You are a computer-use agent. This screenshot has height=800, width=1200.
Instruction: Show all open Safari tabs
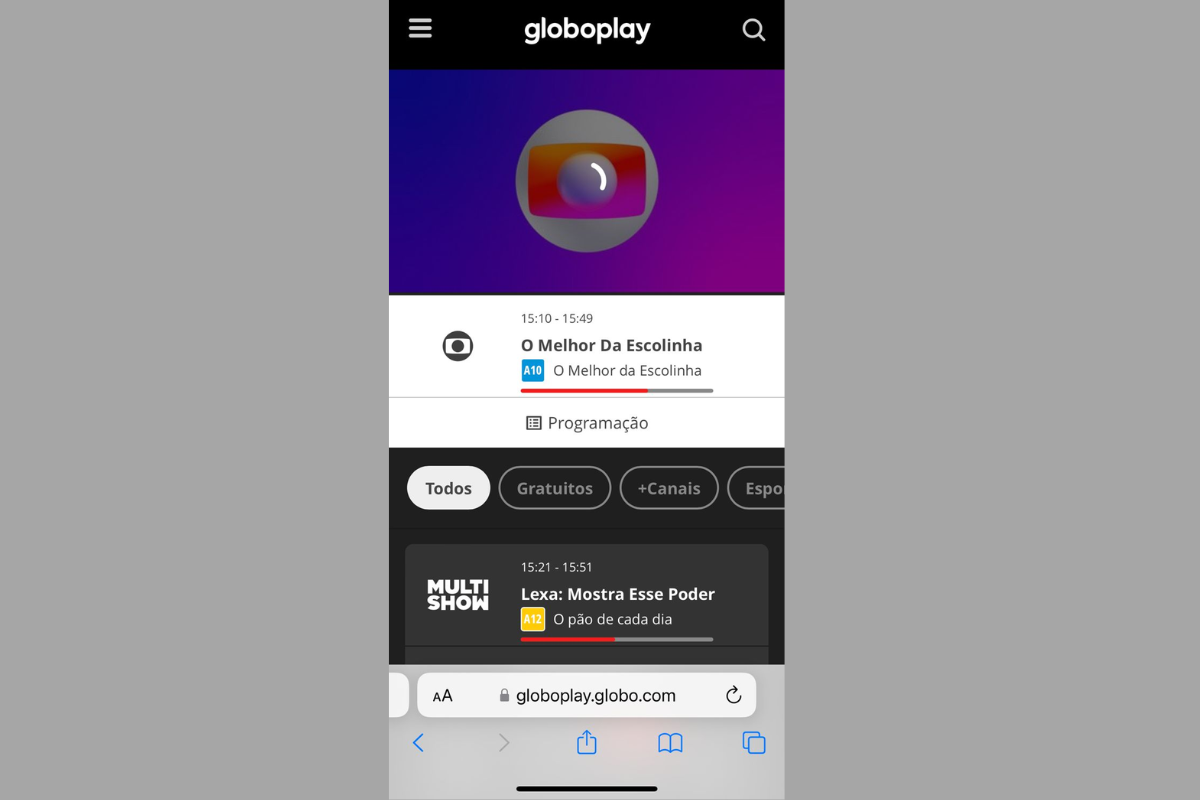(x=753, y=742)
